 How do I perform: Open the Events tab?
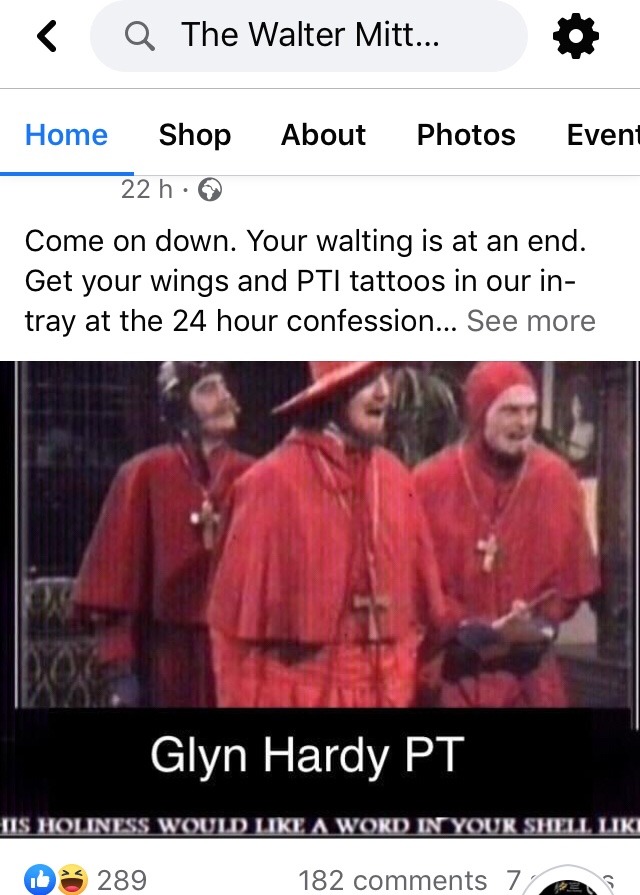point(602,135)
